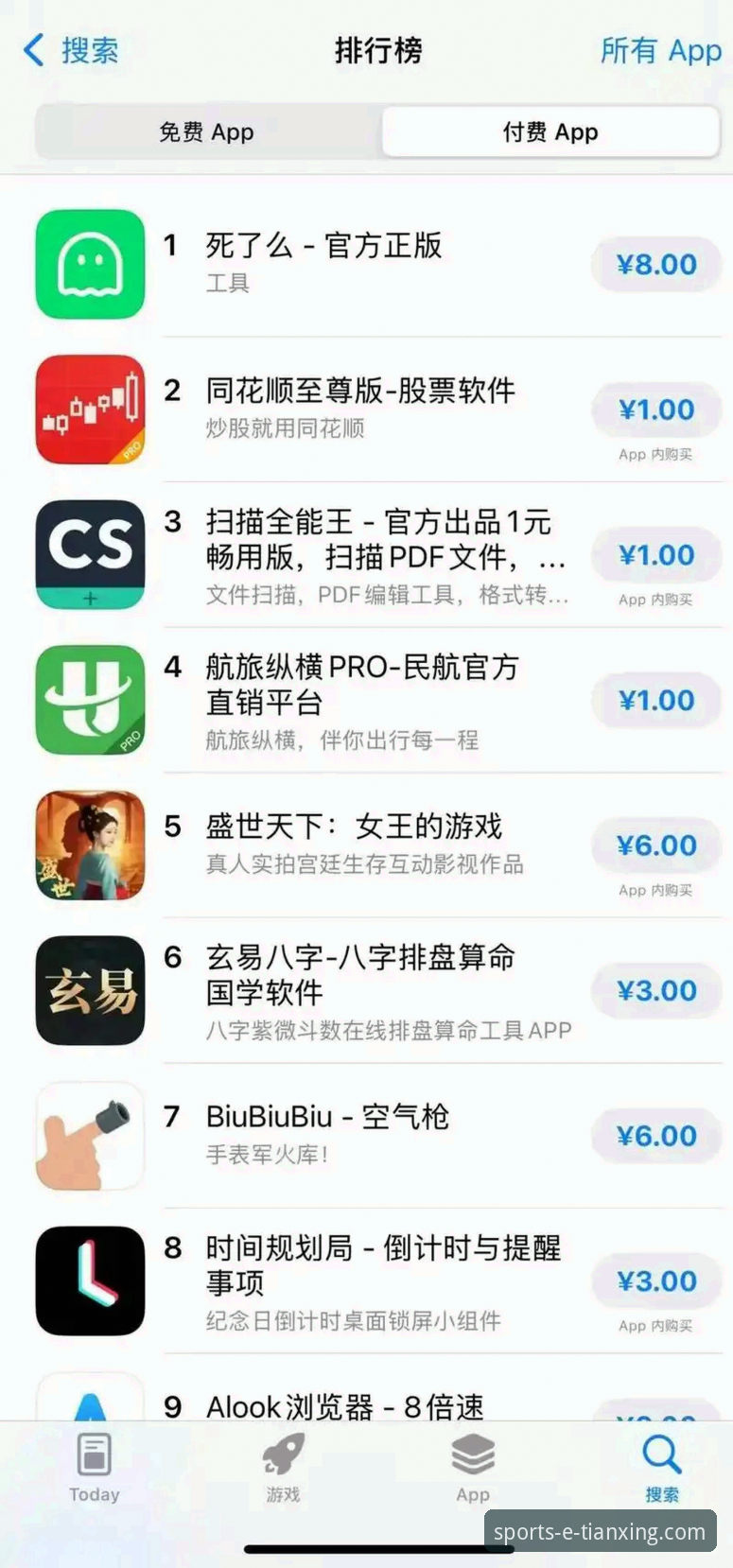Select the BiuBiuBiu finger gun icon
Viewport: 733px width, 1568px height.
89,1136
